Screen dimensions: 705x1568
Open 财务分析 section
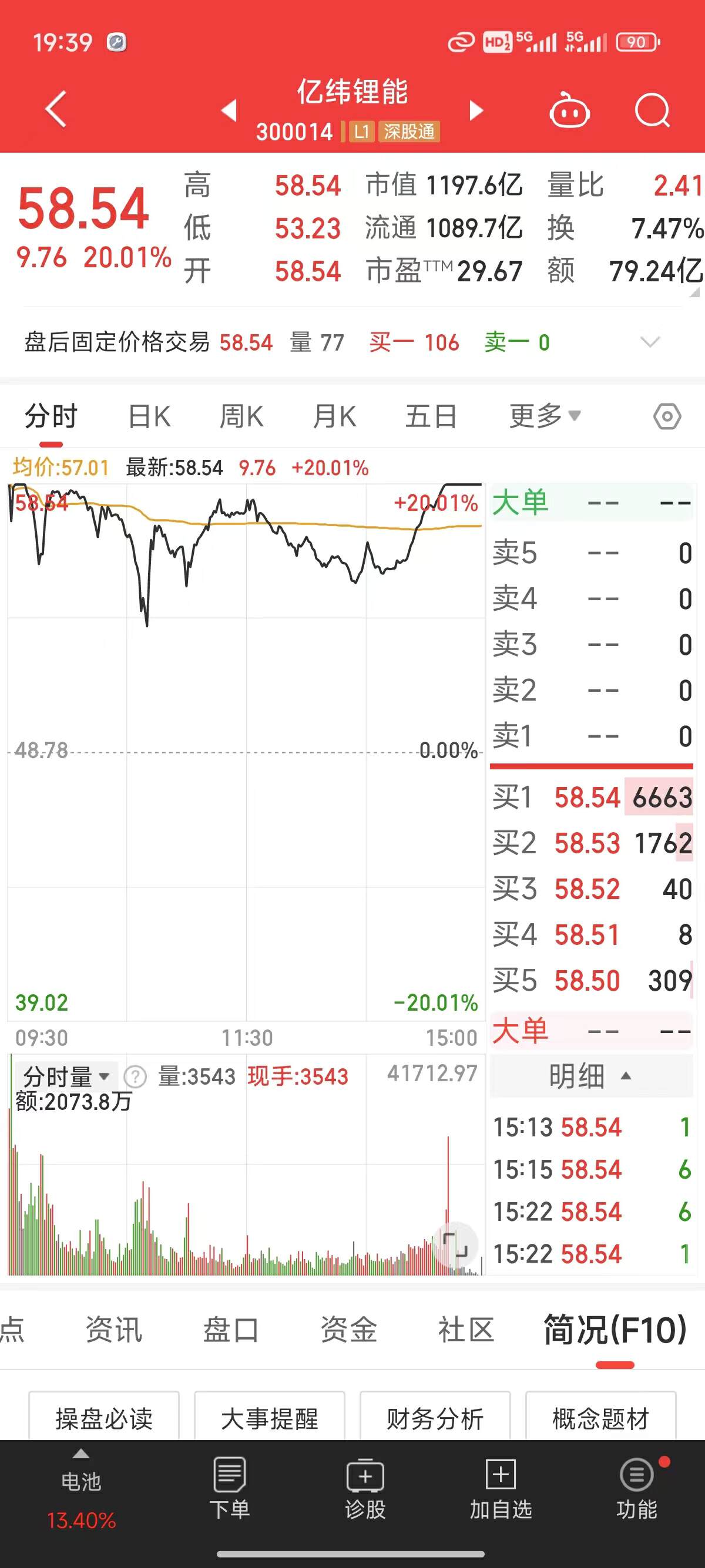click(x=435, y=1418)
